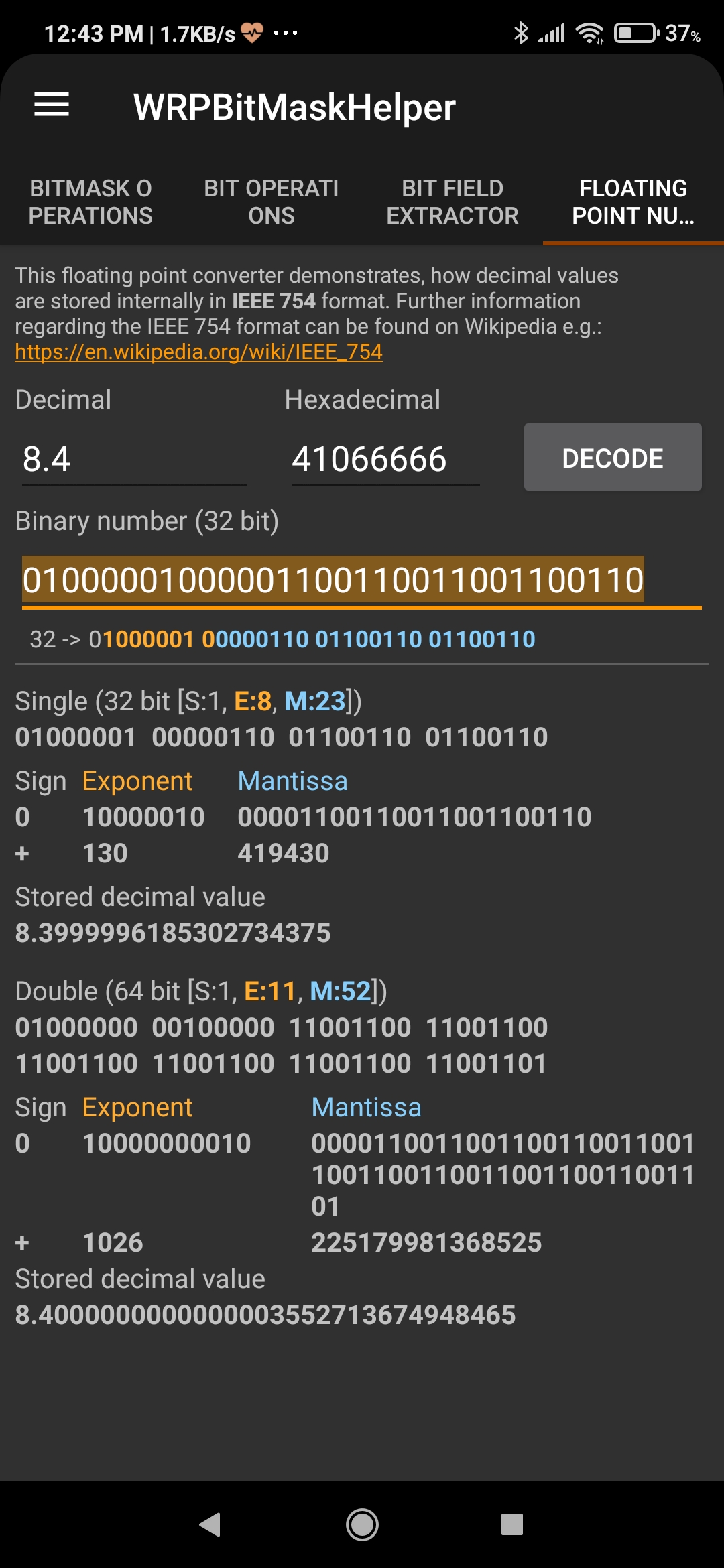Tap the DECODE button

click(613, 458)
